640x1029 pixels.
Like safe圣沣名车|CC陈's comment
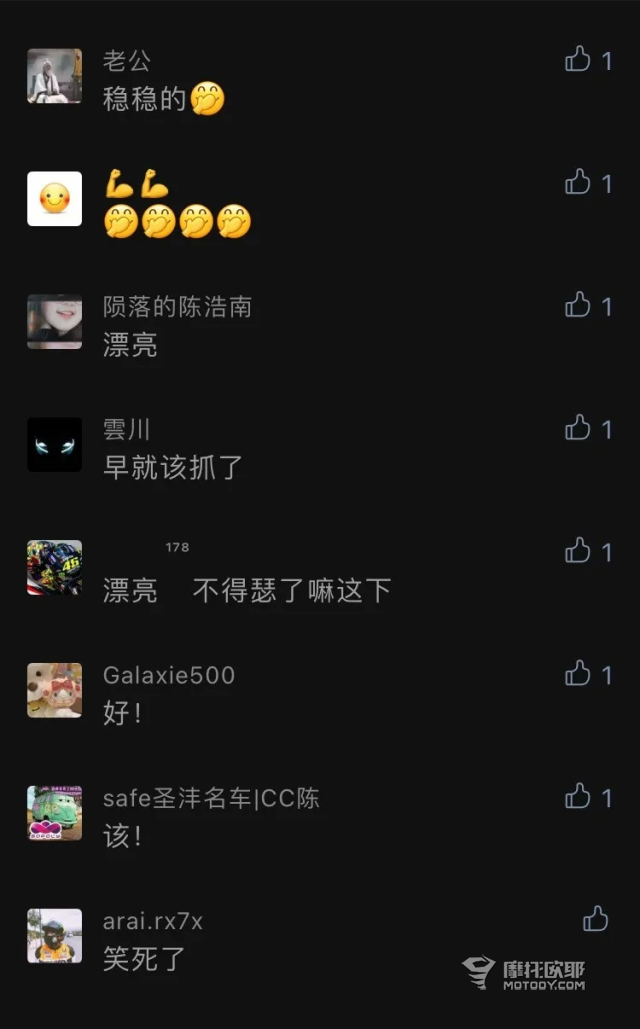pyautogui.click(x=578, y=797)
